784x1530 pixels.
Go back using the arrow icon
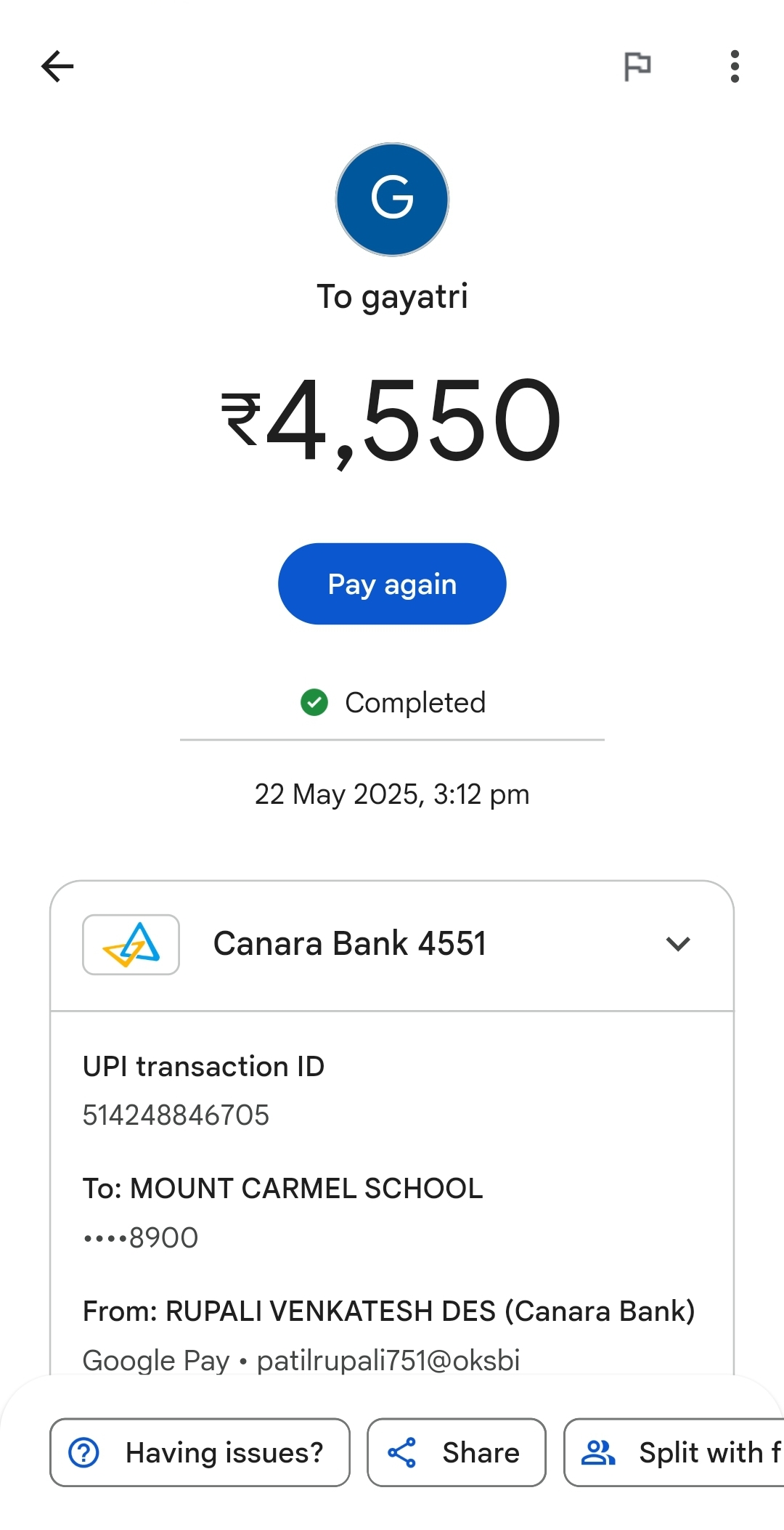(x=57, y=67)
